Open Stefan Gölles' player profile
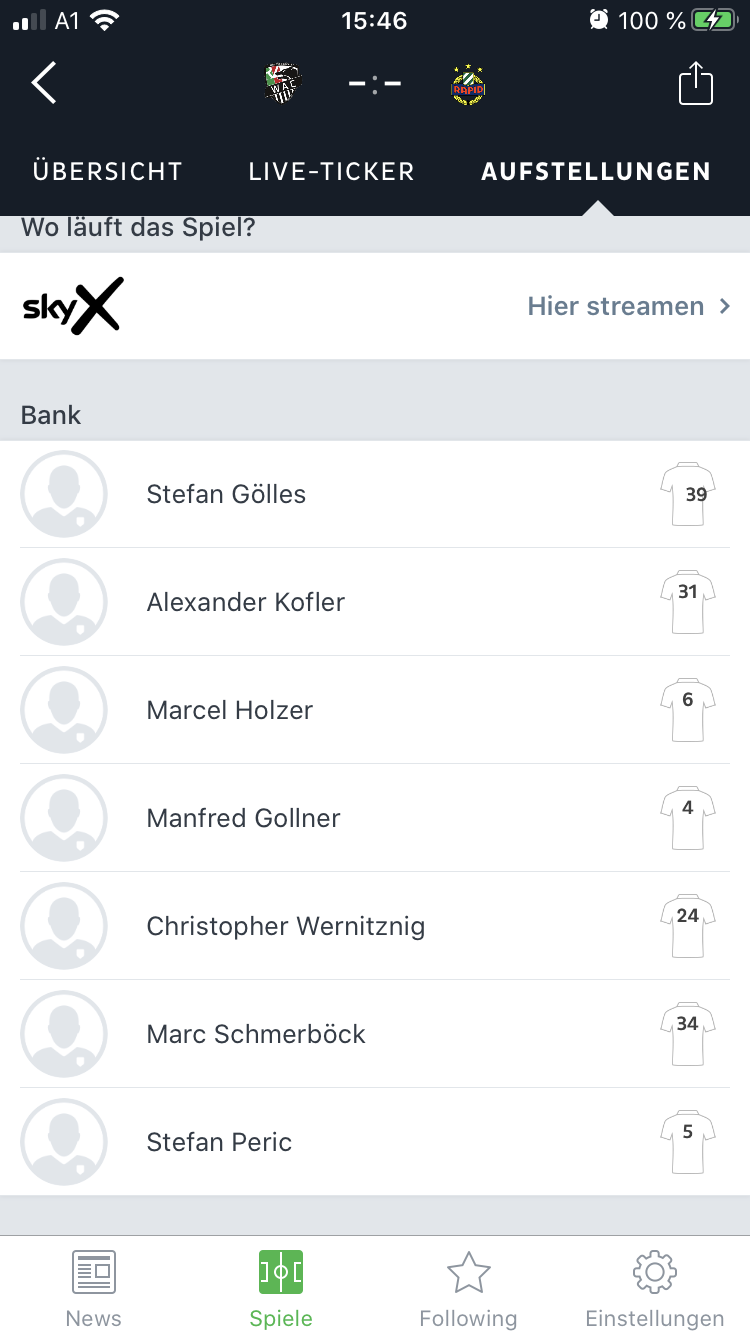 [375, 494]
